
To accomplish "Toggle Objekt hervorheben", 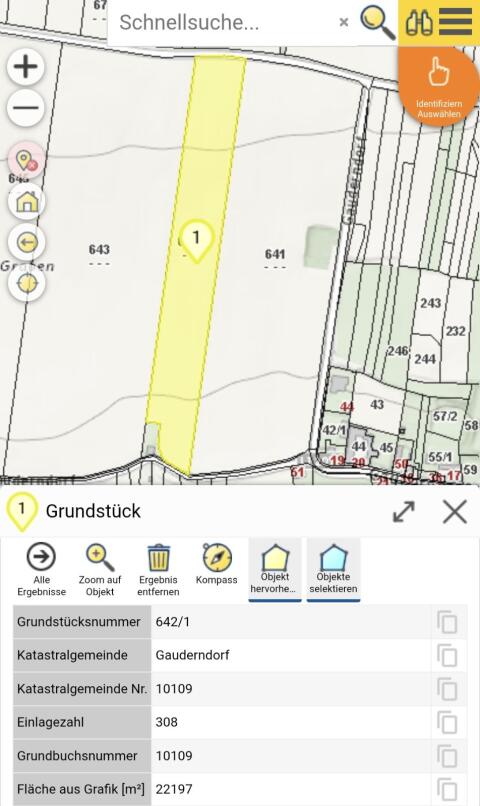I will point(275,570).
